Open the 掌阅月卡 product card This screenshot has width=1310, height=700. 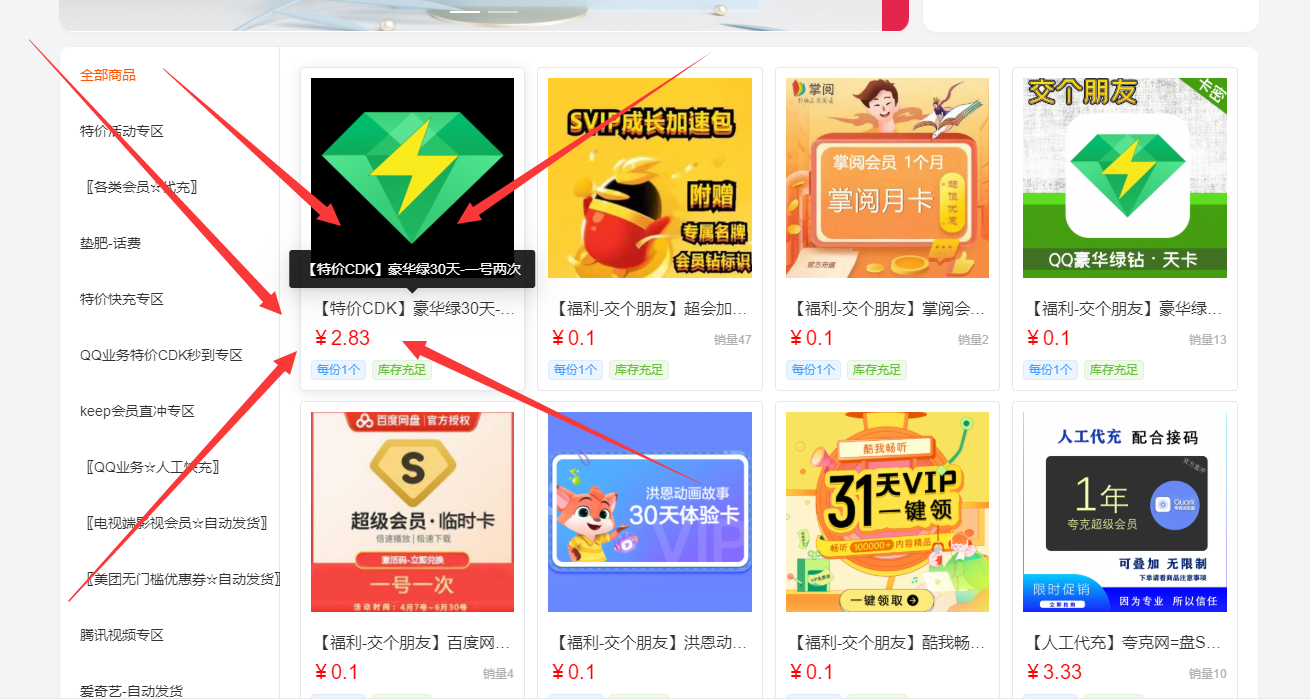pos(887,178)
